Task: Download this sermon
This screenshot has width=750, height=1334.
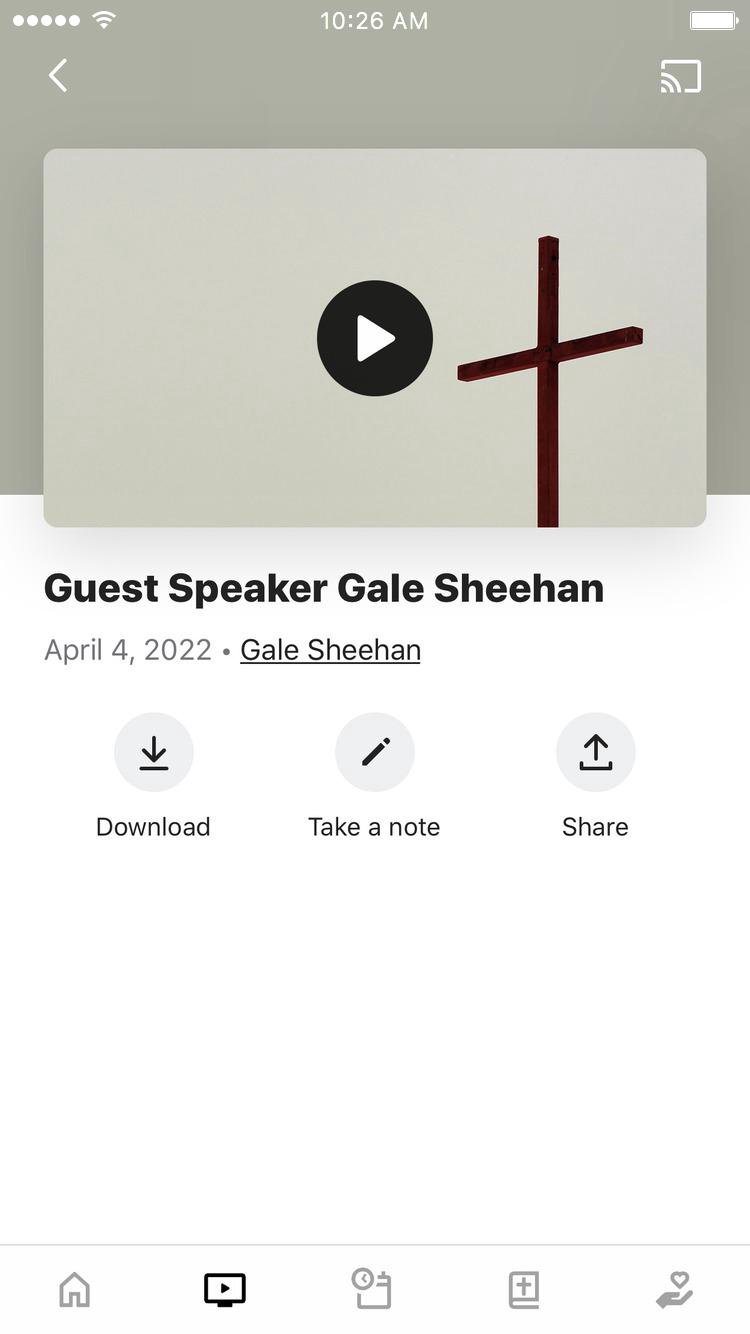Action: pos(153,753)
